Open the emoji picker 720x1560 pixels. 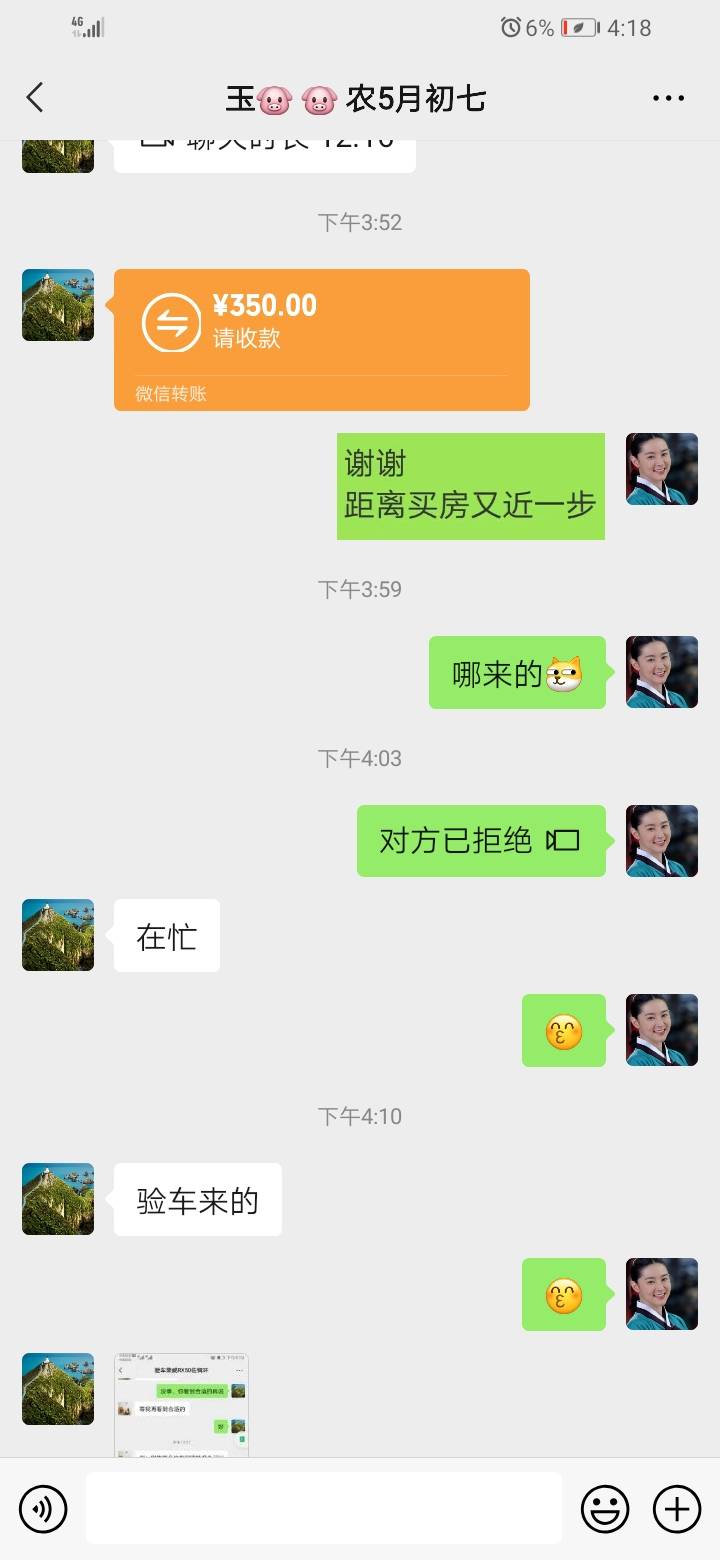point(607,1508)
